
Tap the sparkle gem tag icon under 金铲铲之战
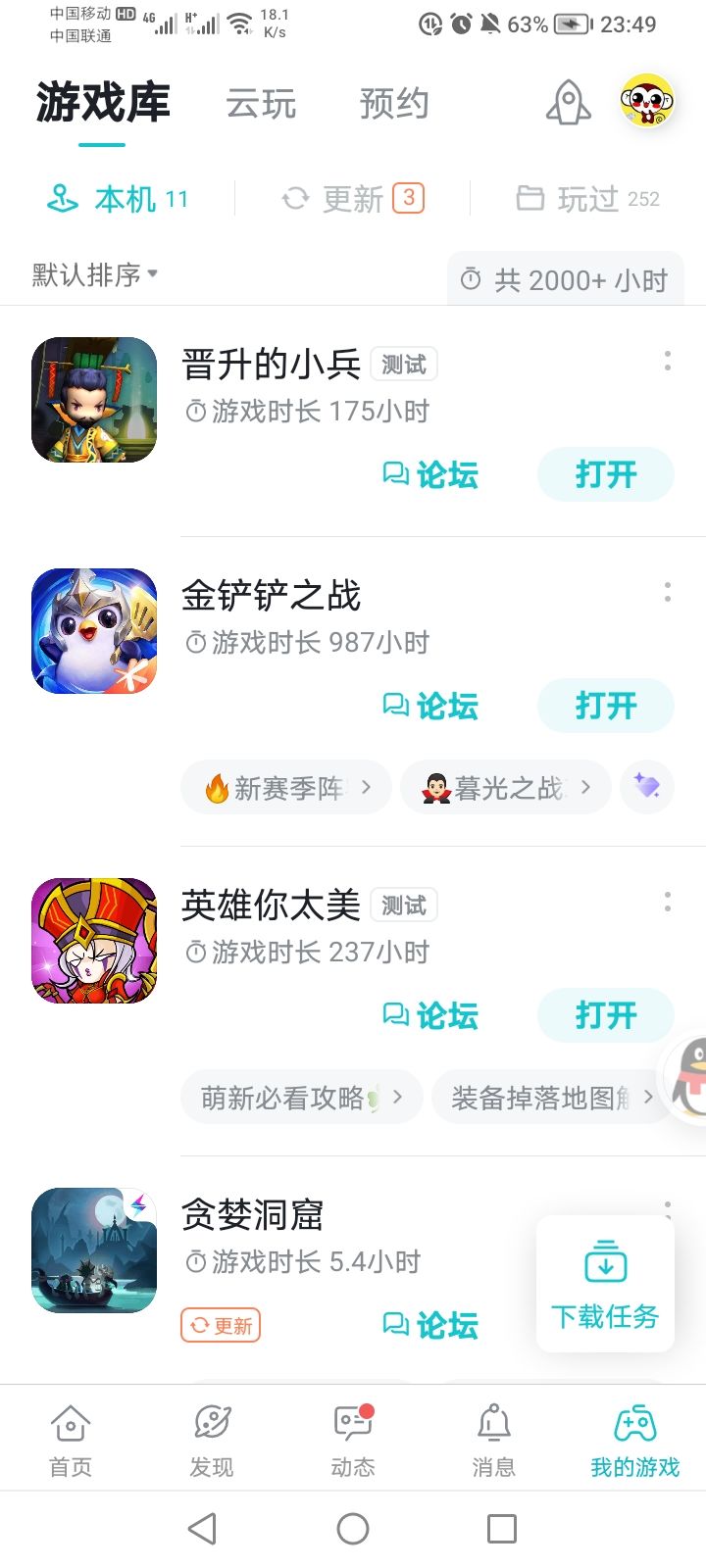(x=647, y=787)
